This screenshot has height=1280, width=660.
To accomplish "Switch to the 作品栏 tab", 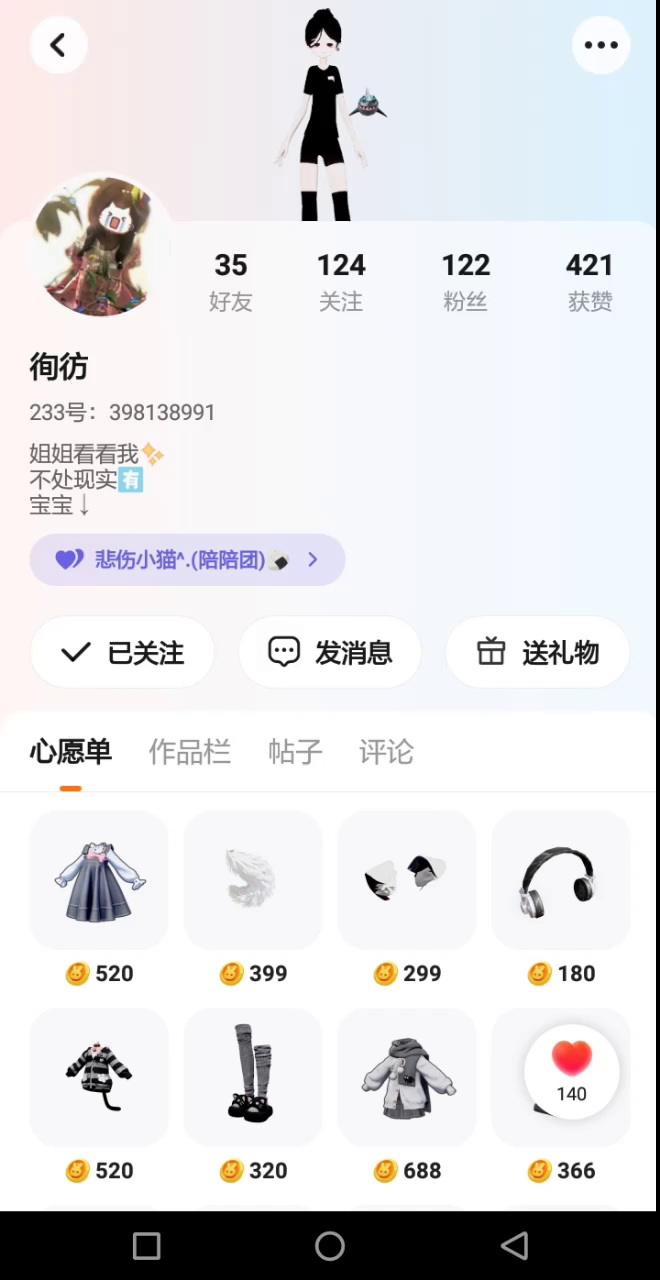I will coord(190,752).
